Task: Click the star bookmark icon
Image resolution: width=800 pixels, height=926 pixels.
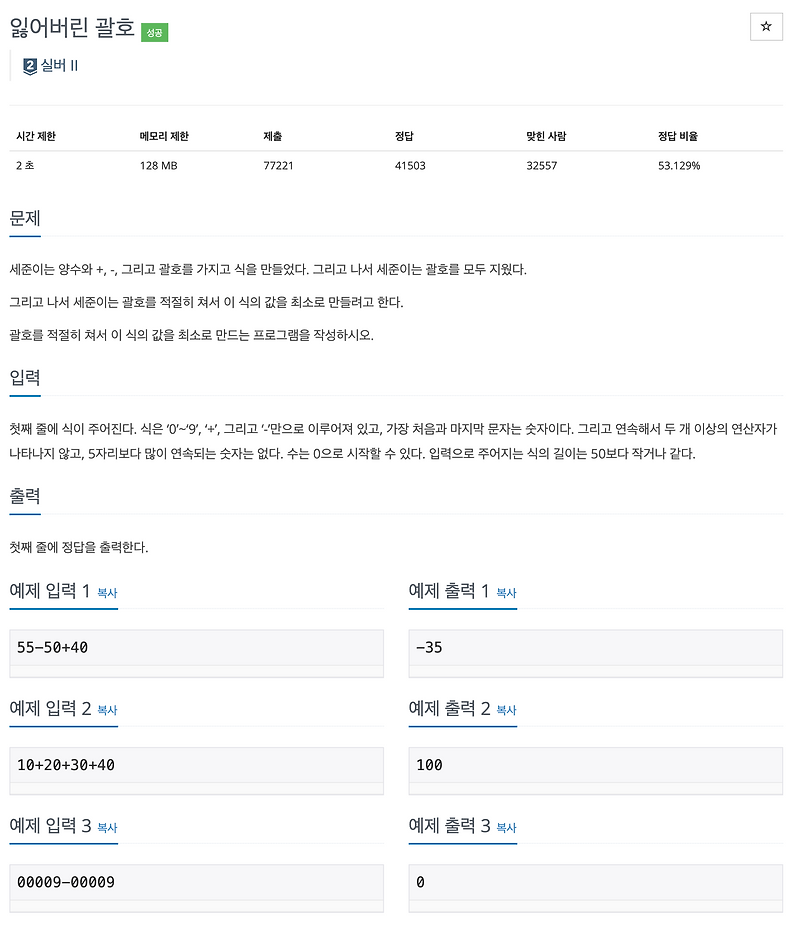Action: pyautogui.click(x=766, y=27)
